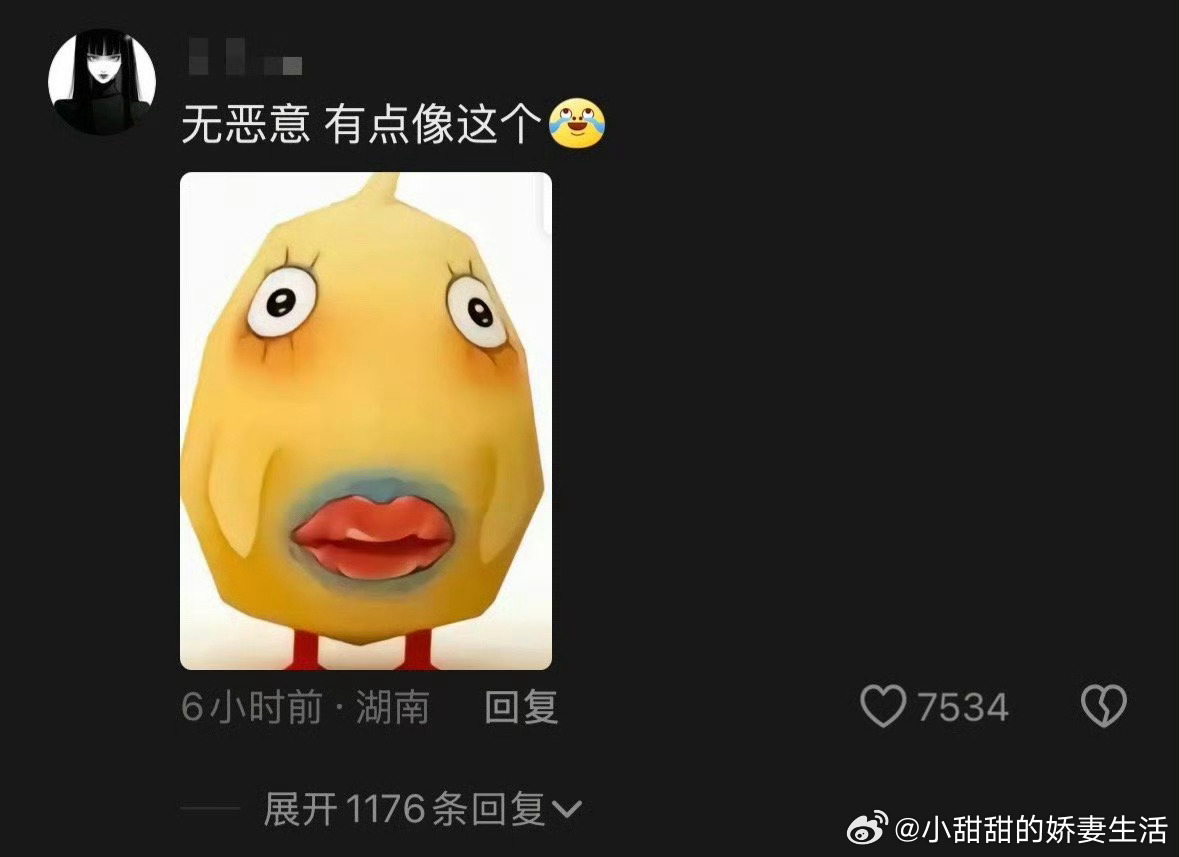
Task: Expand 展开1176条回复
Action: click(421, 808)
